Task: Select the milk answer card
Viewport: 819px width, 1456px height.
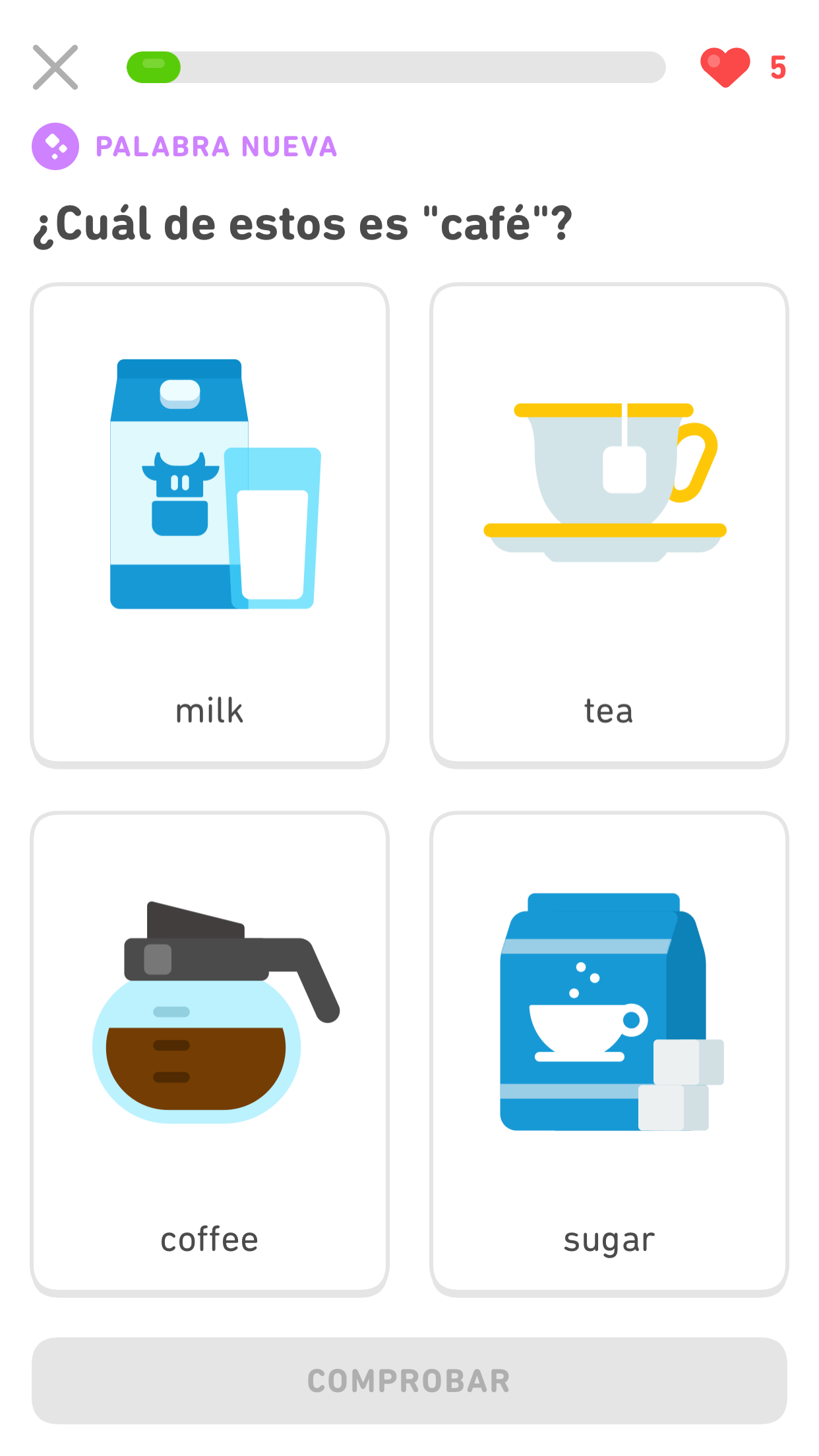Action: click(x=210, y=524)
